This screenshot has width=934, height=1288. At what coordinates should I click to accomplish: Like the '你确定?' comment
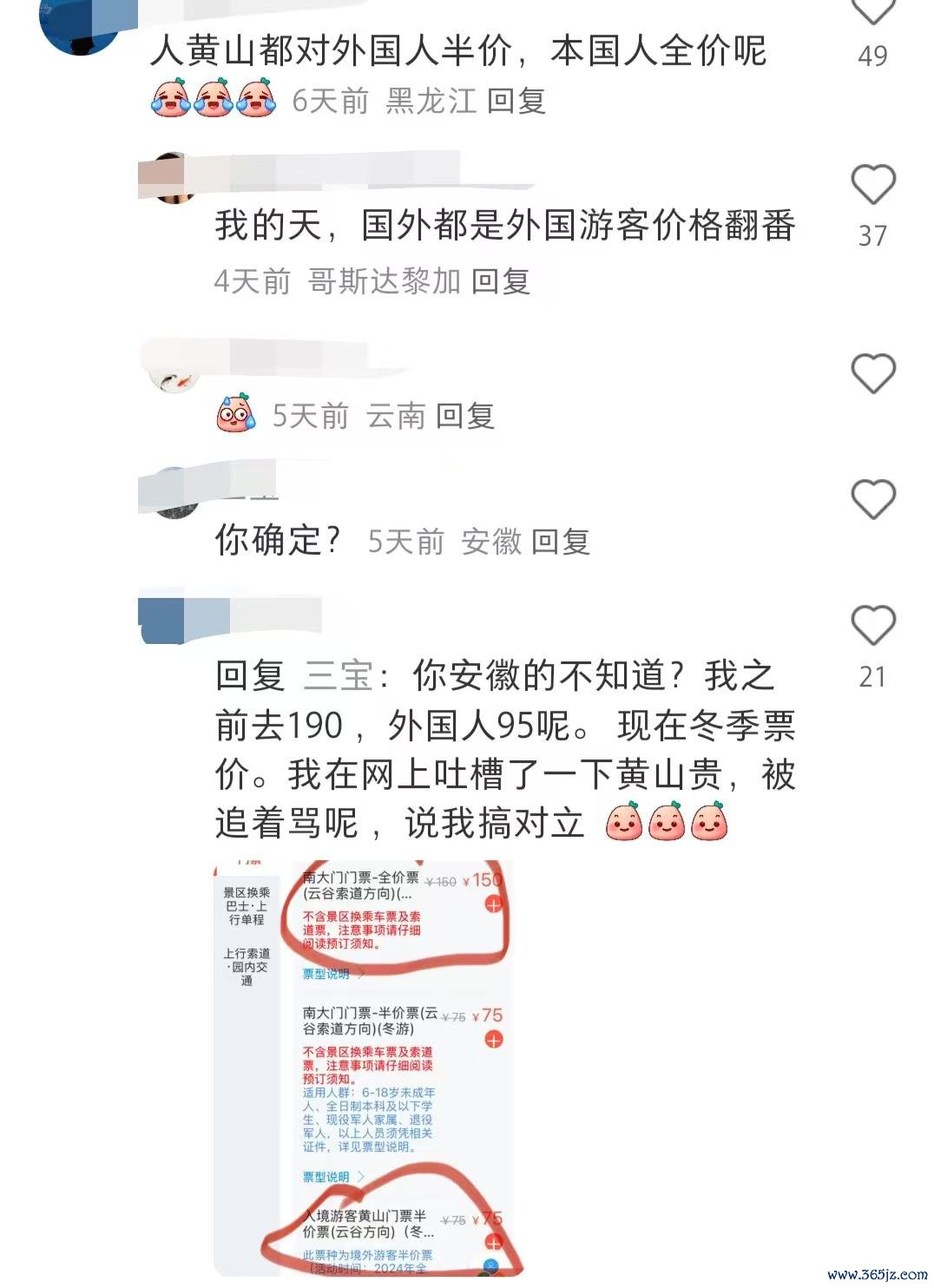(x=872, y=499)
